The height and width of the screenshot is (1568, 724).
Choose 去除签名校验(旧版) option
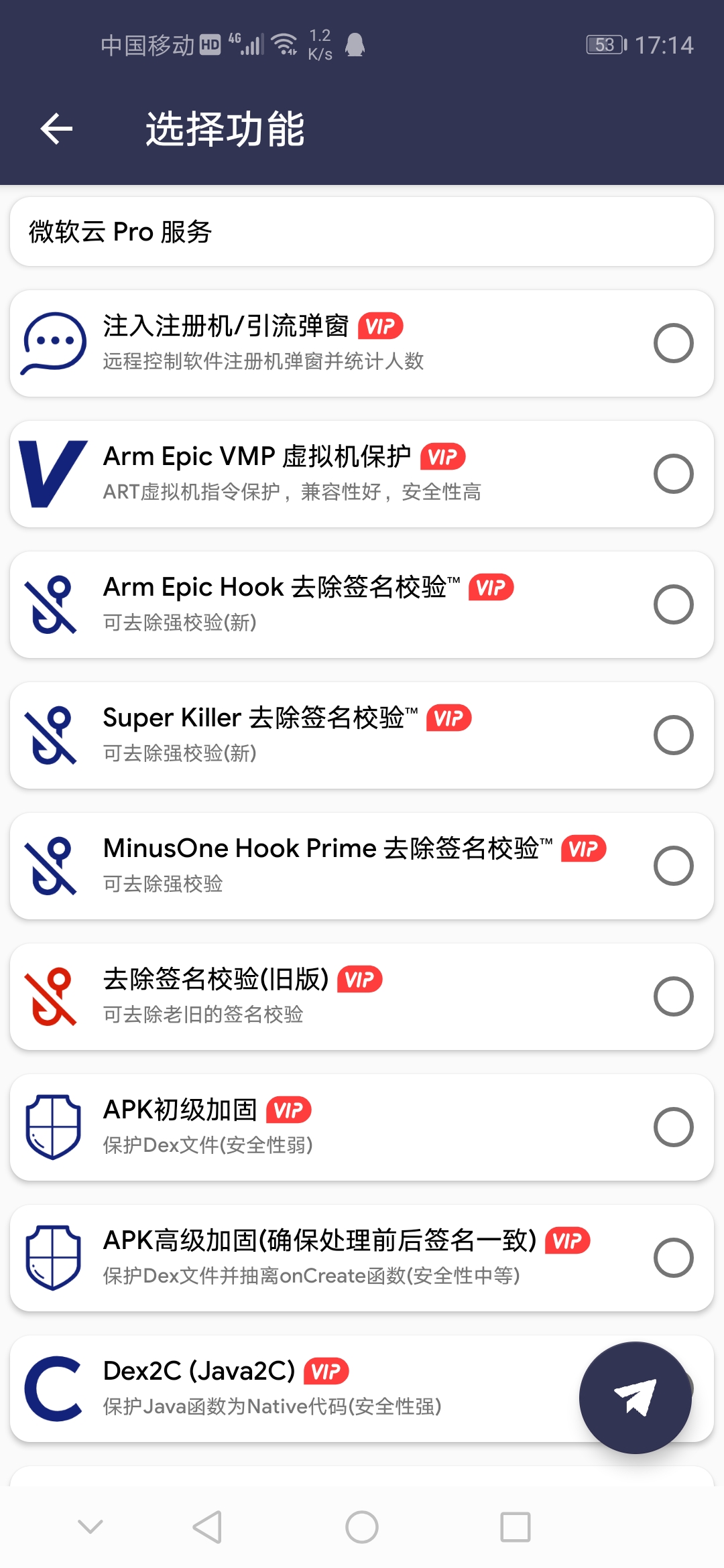coord(673,996)
